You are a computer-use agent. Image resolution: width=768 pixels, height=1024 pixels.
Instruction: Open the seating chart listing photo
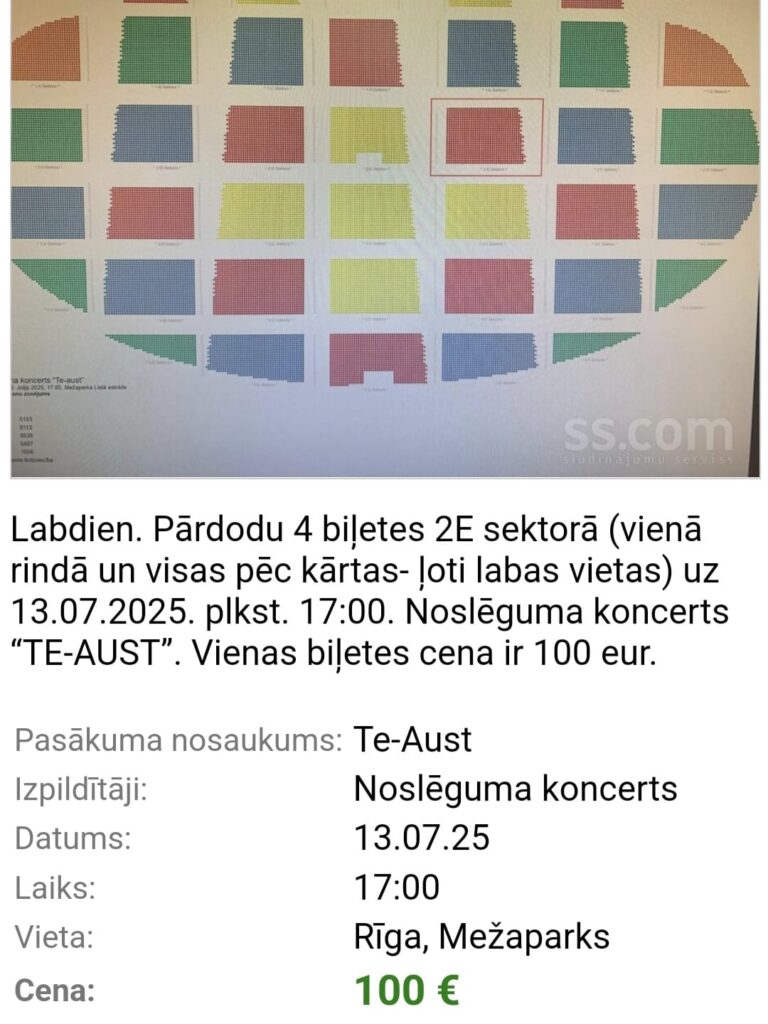[x=384, y=238]
